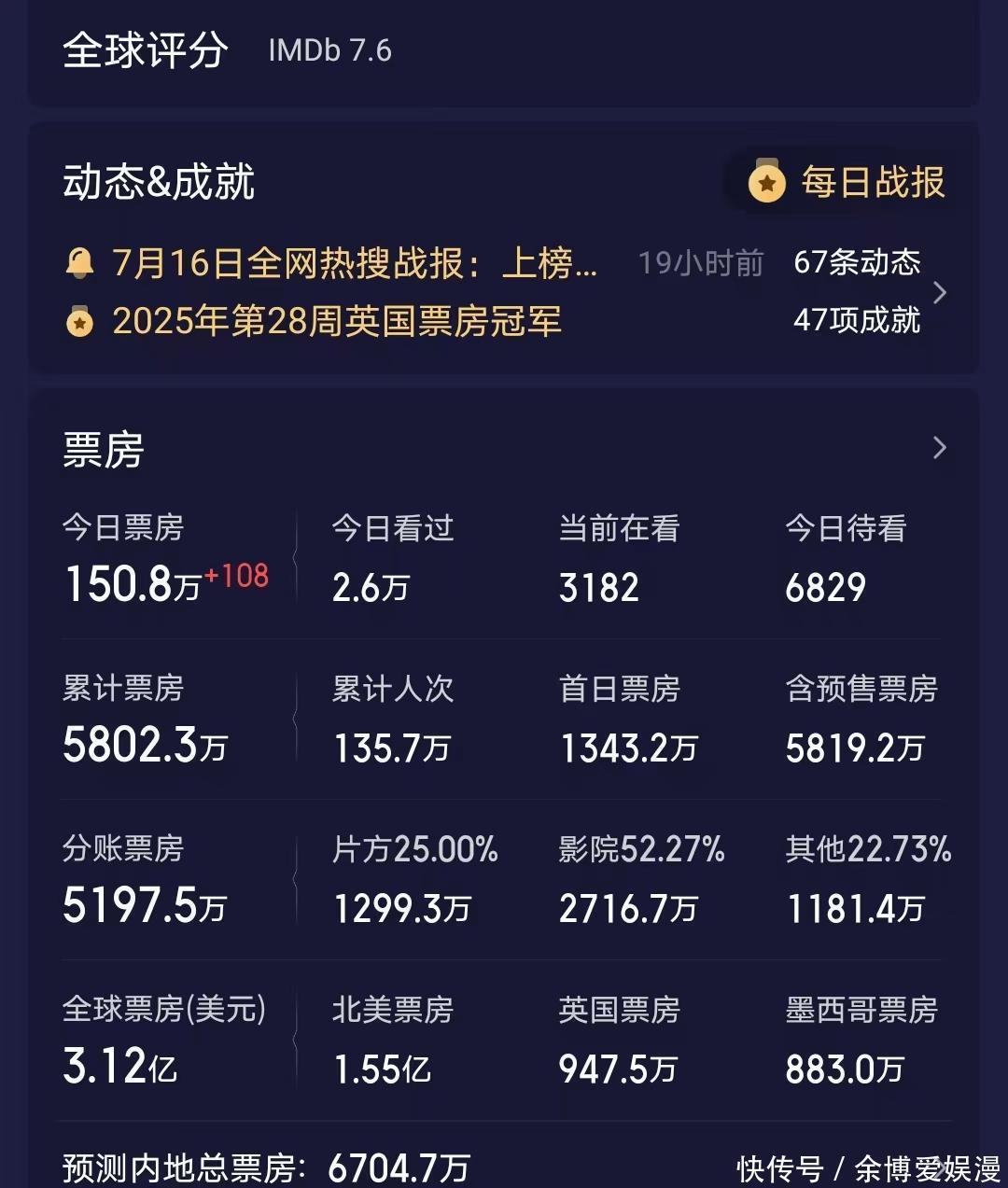Open the 每日战报 daily report
The width and height of the screenshot is (1008, 1188).
click(x=847, y=182)
